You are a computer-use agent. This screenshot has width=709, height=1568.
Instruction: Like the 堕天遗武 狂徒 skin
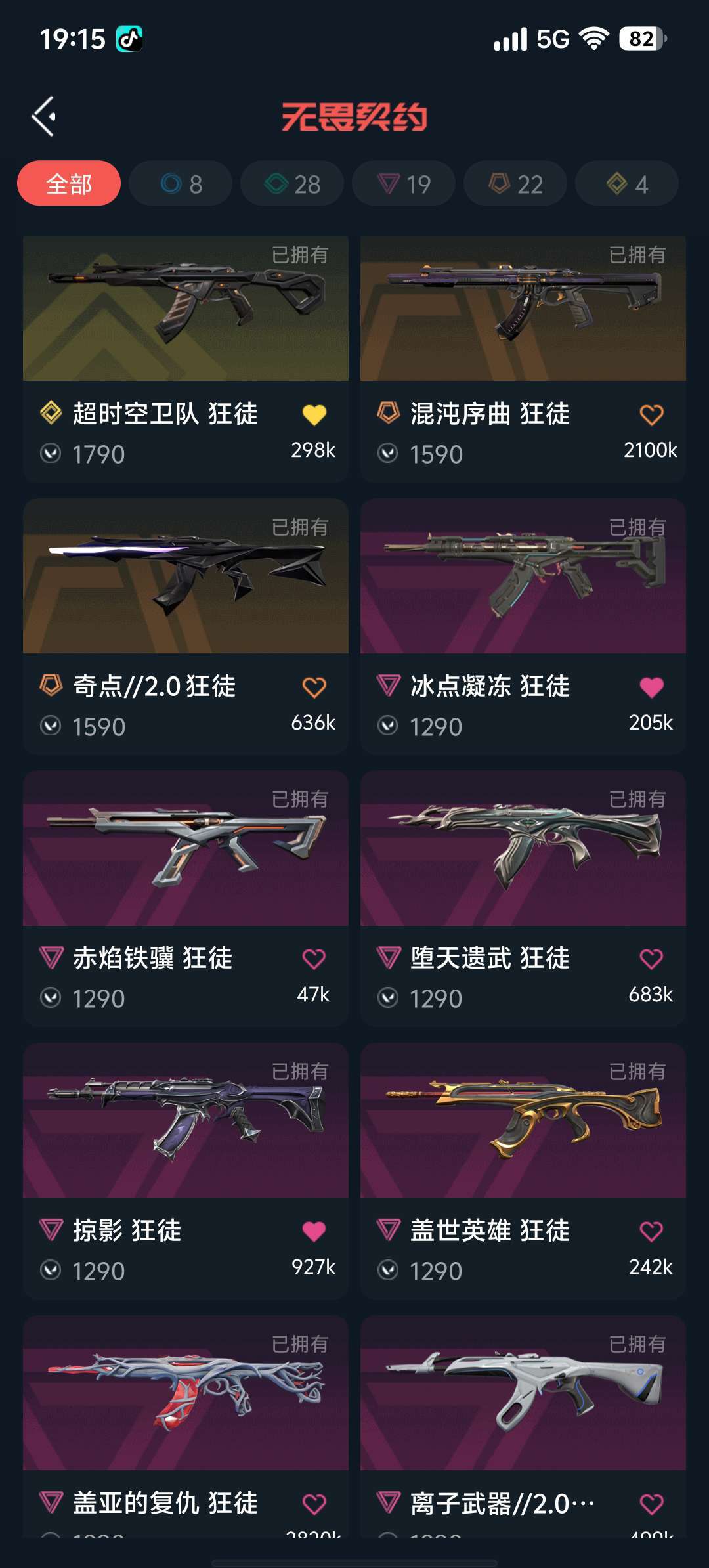pos(651,959)
